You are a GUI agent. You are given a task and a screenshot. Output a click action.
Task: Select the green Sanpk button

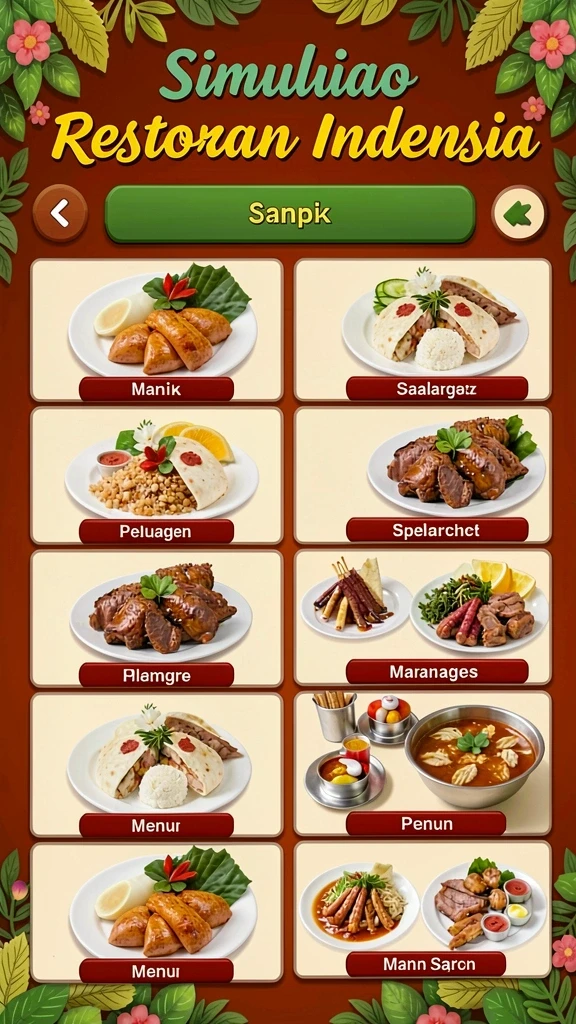pos(290,214)
